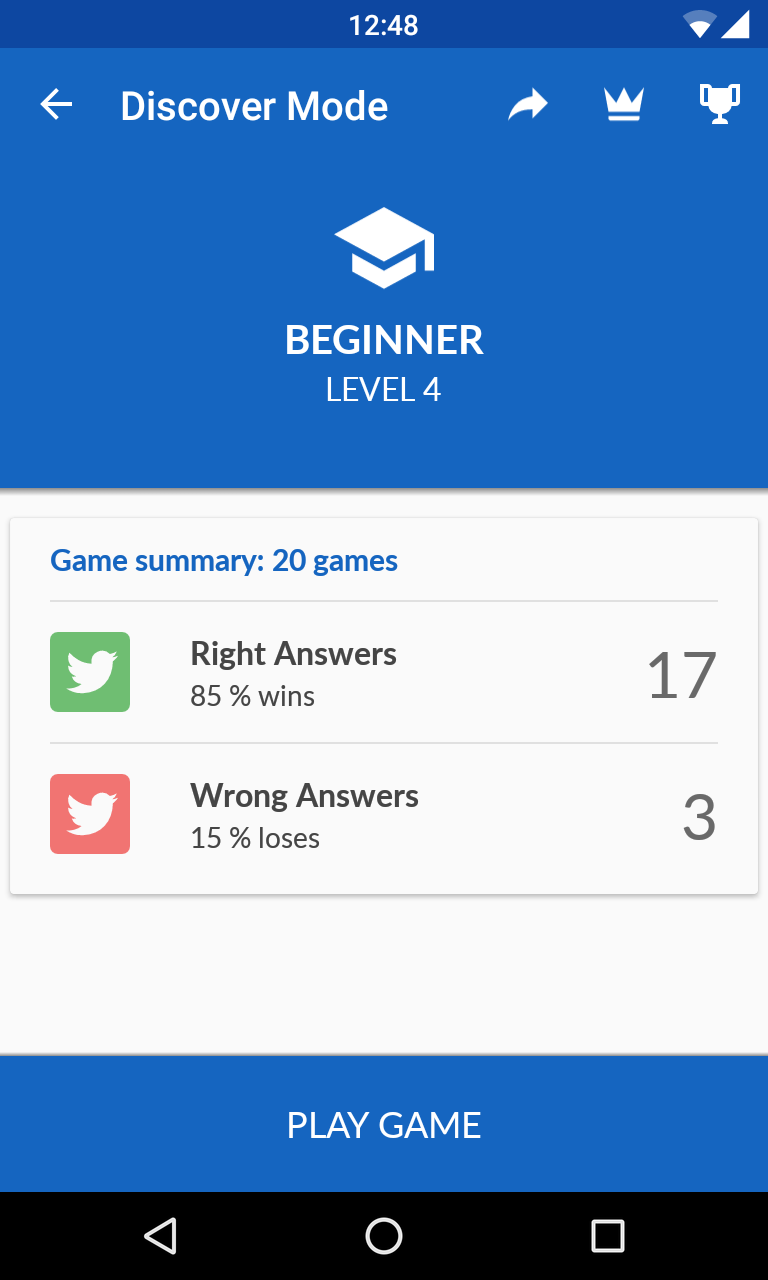Open recent apps from navigation bar

click(x=608, y=1236)
